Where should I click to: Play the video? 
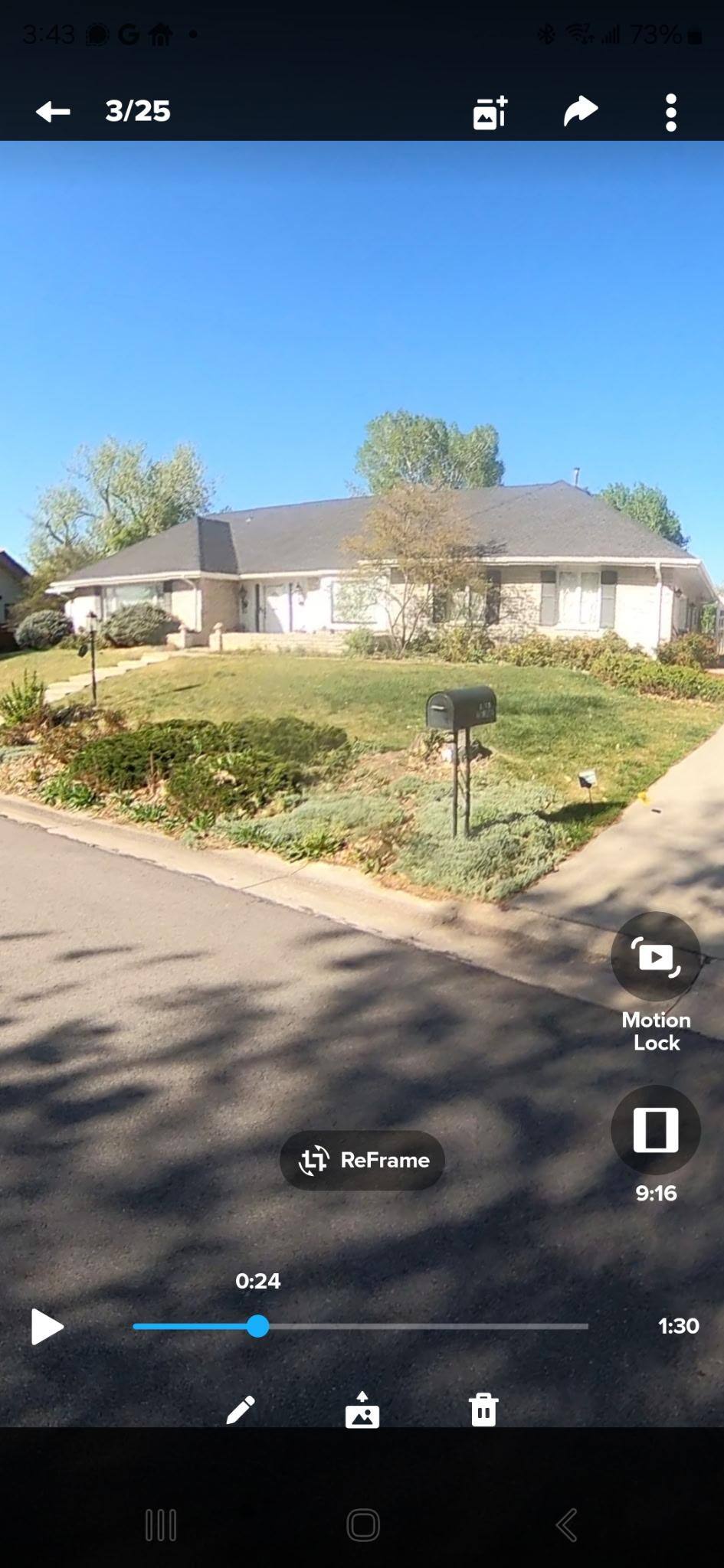point(46,1327)
